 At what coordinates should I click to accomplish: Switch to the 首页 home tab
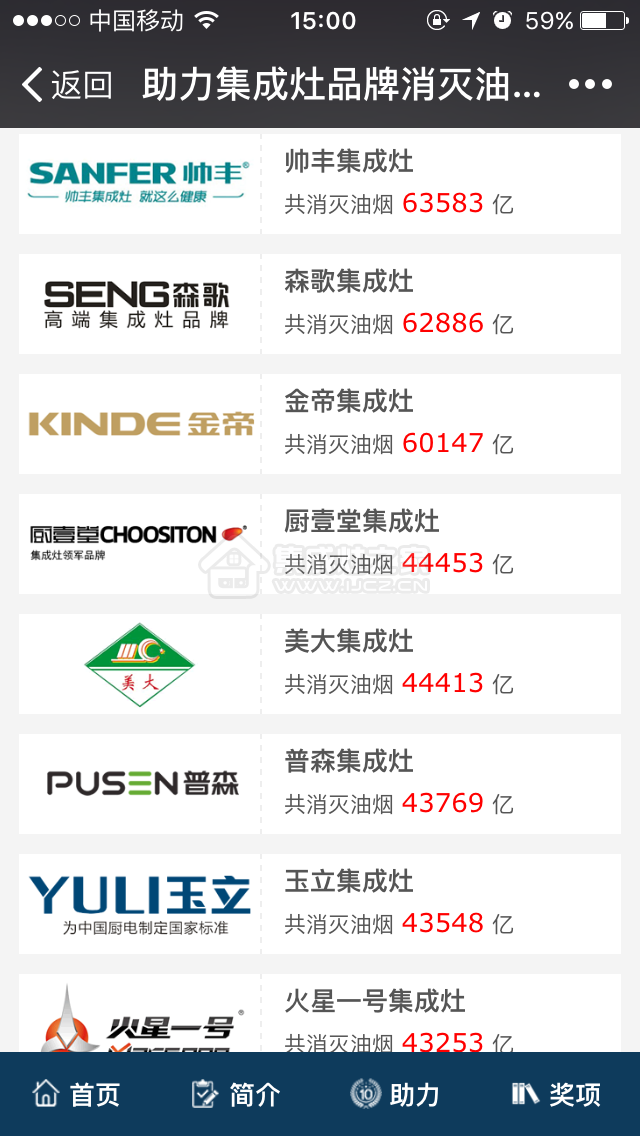76,1094
